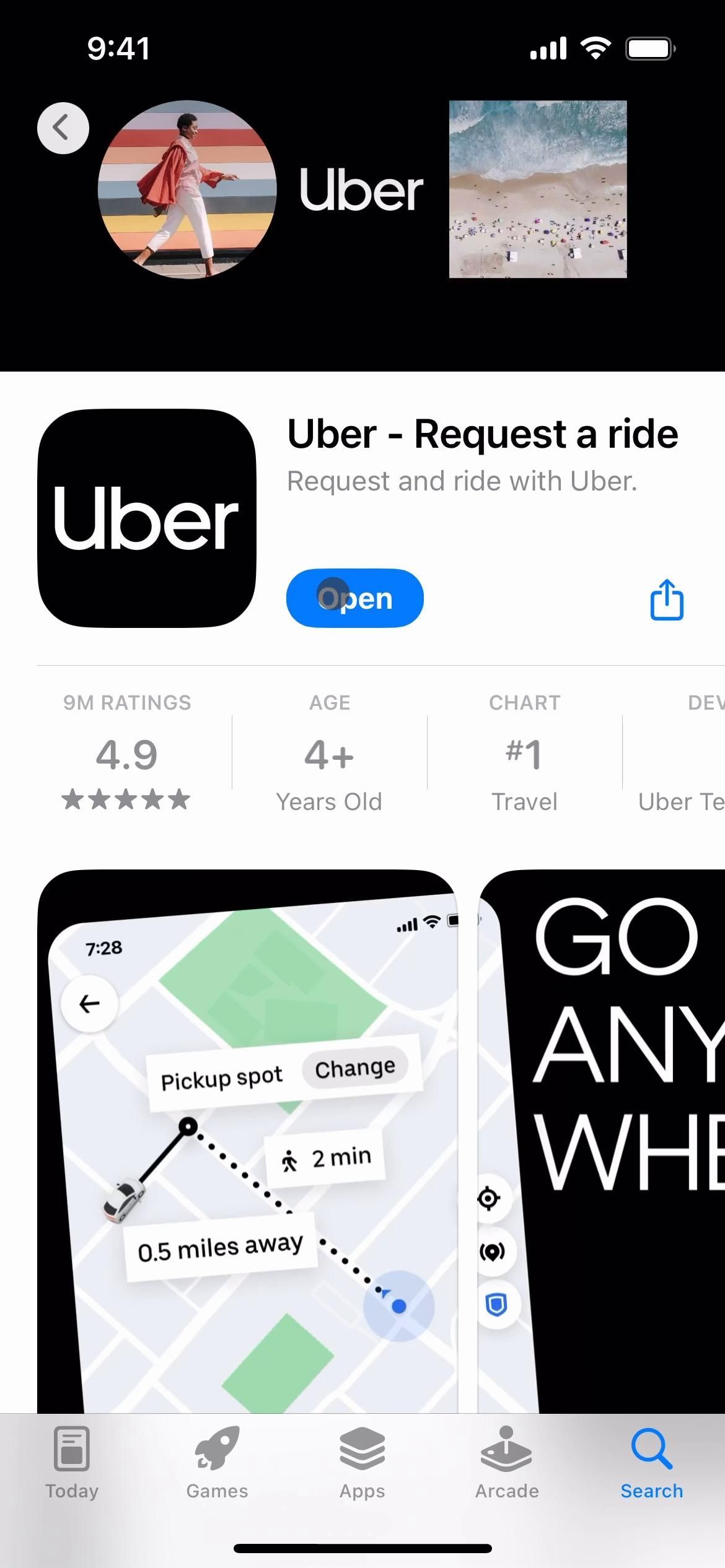Open the Pickup spot map screenshot
Image resolution: width=725 pixels, height=1568 pixels.
pos(248,1139)
